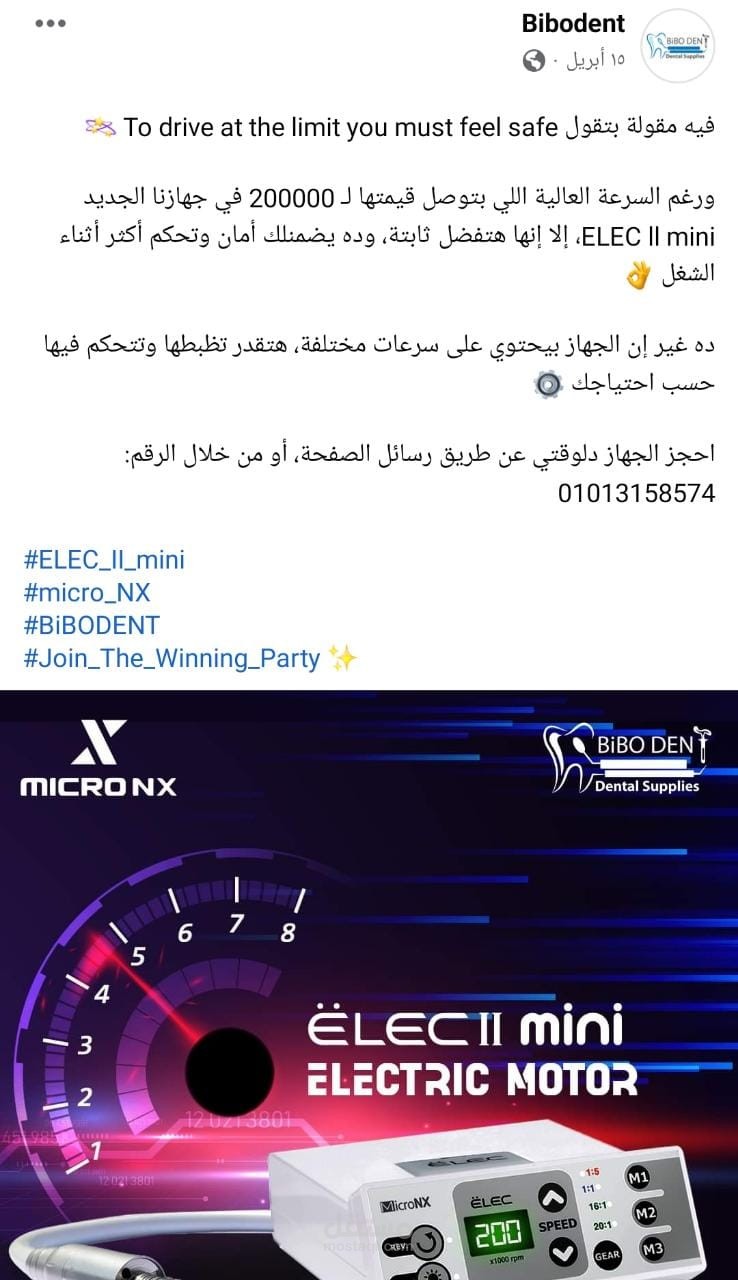
Task: Open the #Join_The_Winning_Party hashtag
Action: [x=171, y=658]
